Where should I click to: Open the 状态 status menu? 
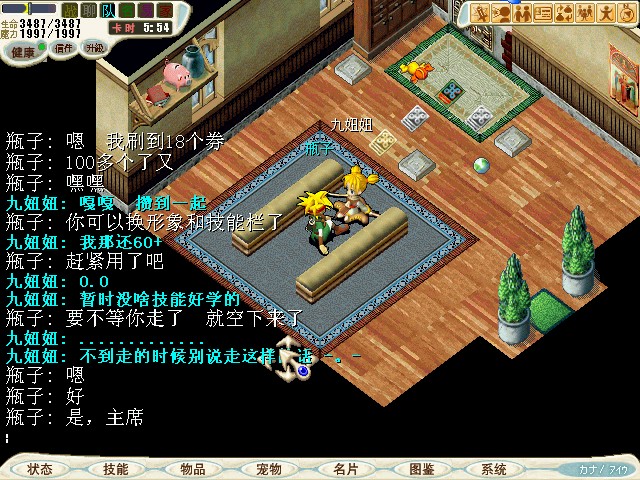point(40,469)
